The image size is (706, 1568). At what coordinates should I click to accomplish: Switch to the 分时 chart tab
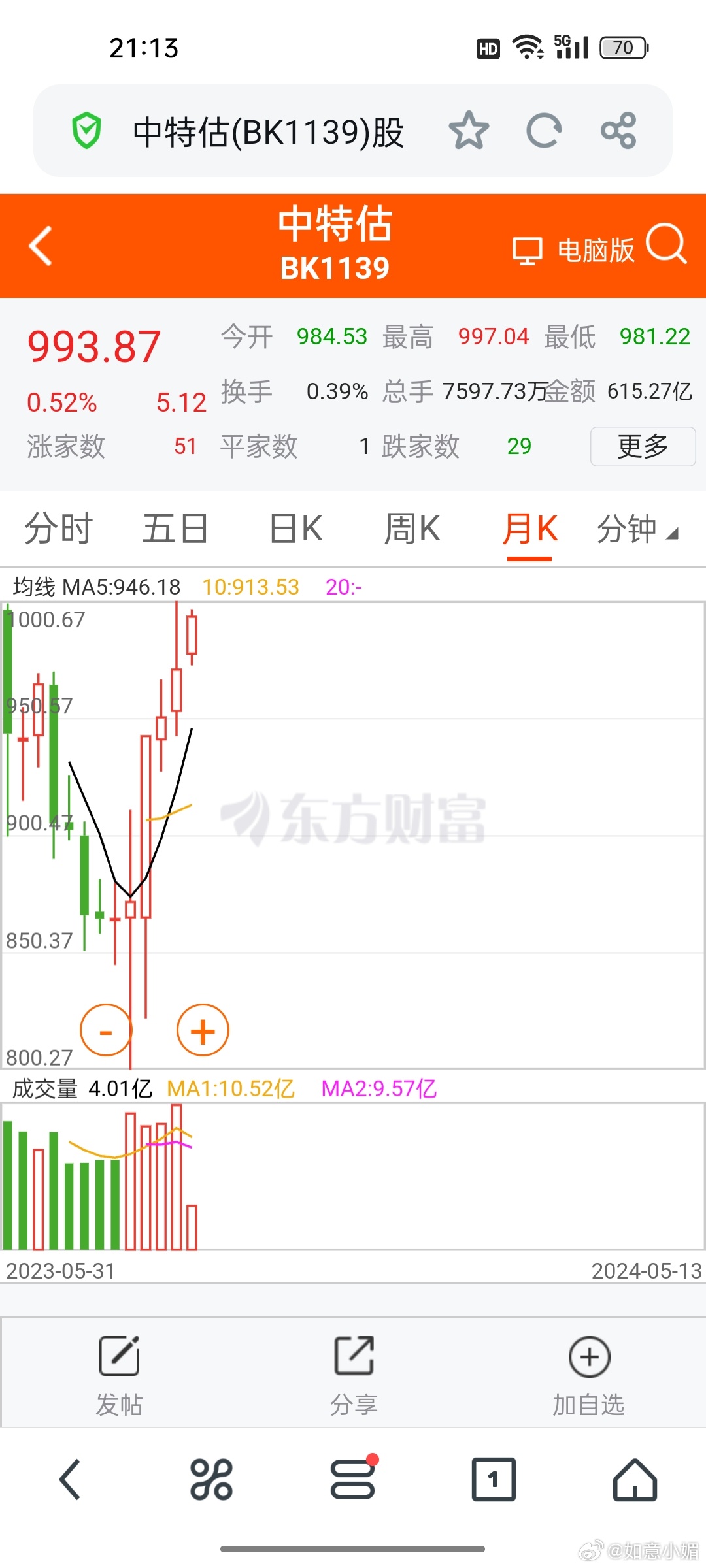pos(59,529)
